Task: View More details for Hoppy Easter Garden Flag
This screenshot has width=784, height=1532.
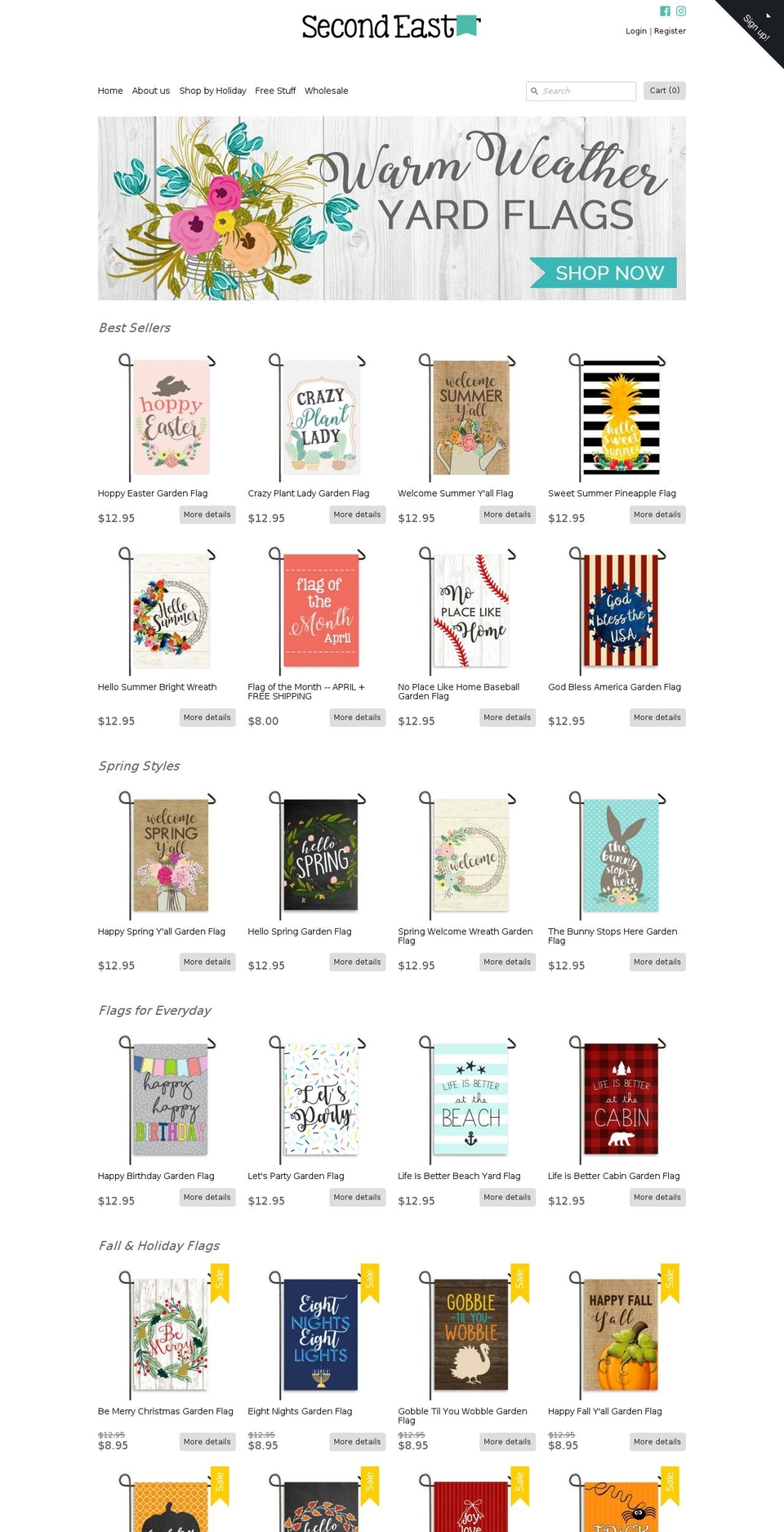Action: point(207,515)
